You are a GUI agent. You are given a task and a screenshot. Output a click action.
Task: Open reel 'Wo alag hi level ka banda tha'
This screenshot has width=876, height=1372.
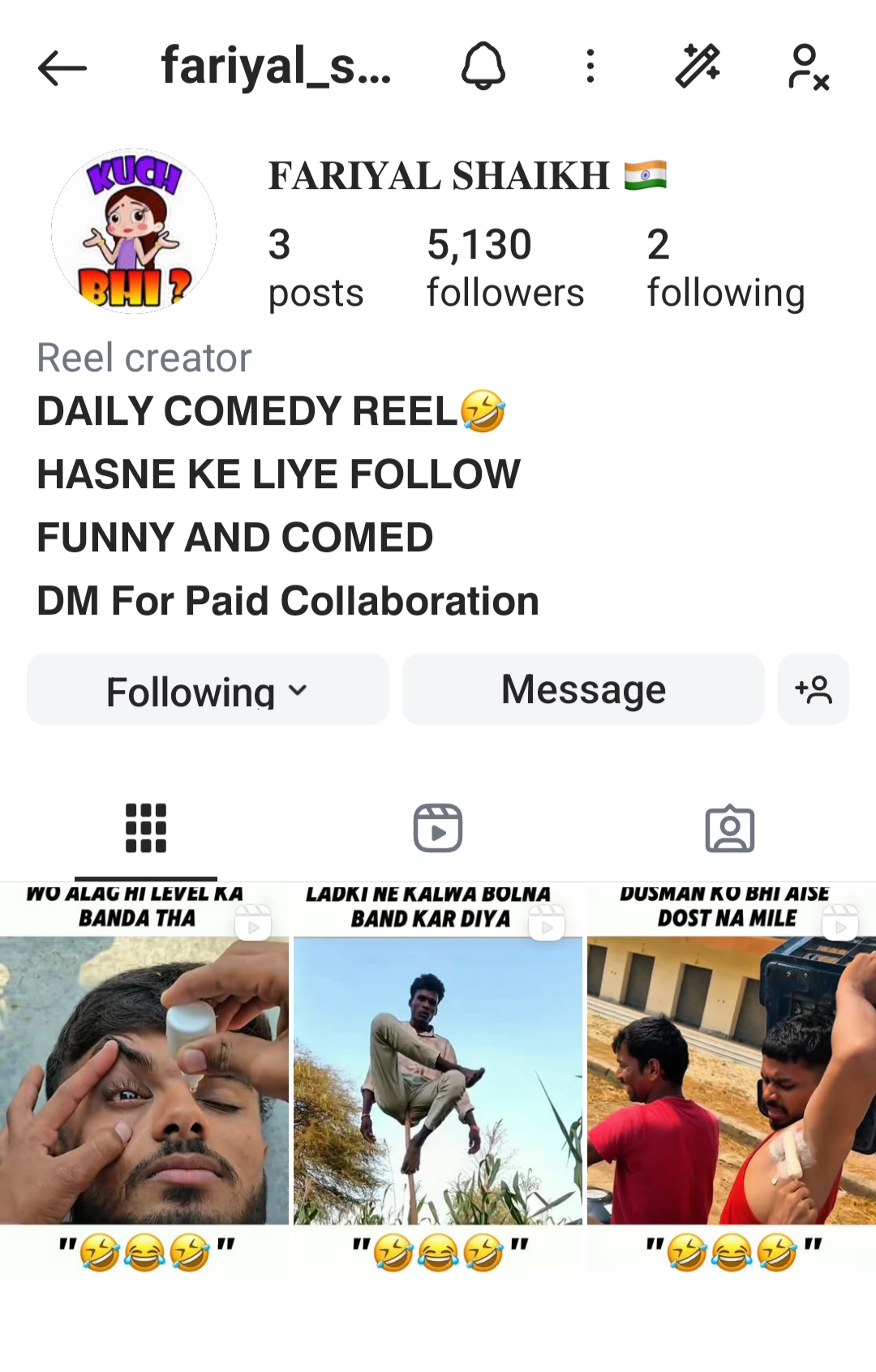coord(144,1078)
